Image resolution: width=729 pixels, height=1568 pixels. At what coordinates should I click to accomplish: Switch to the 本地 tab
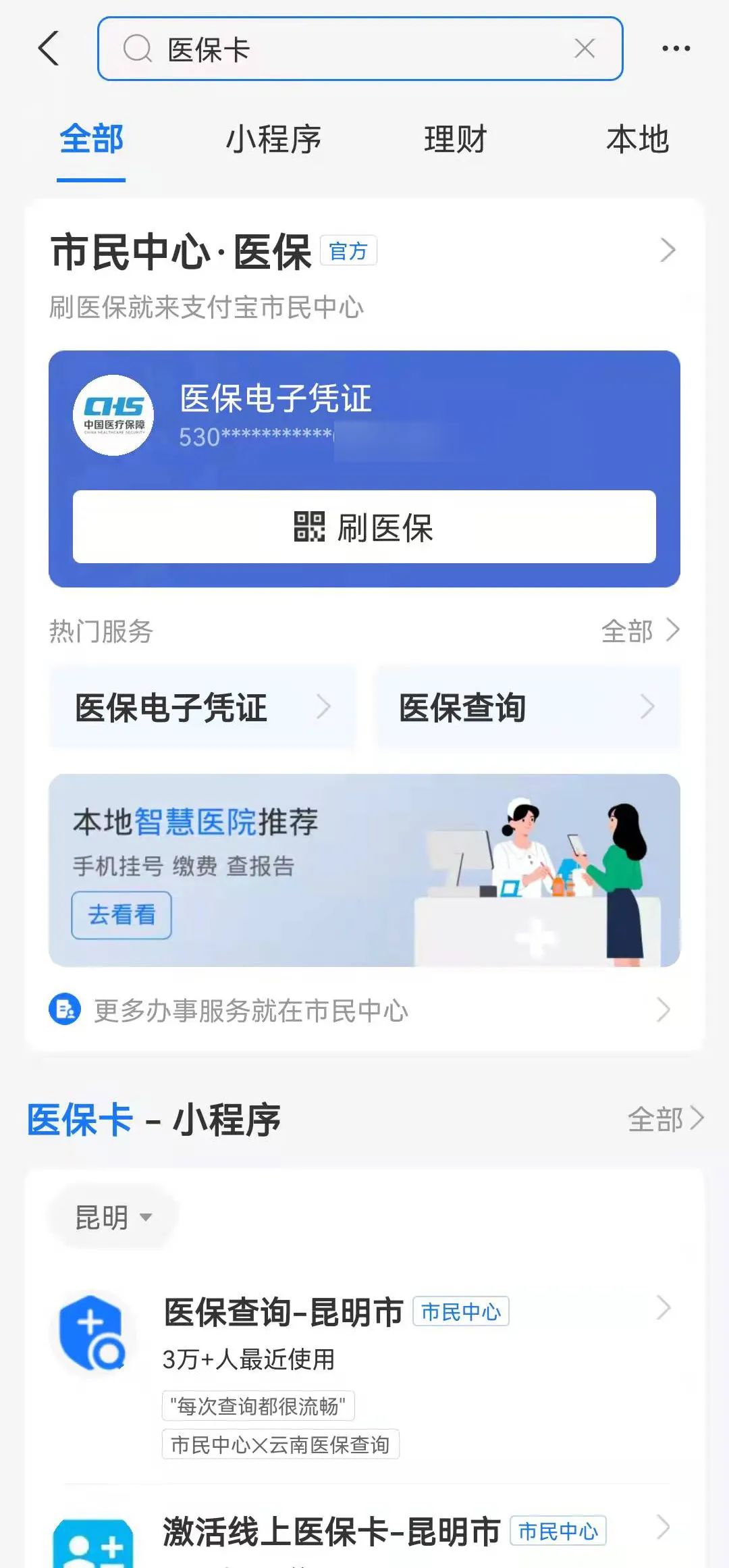[637, 140]
